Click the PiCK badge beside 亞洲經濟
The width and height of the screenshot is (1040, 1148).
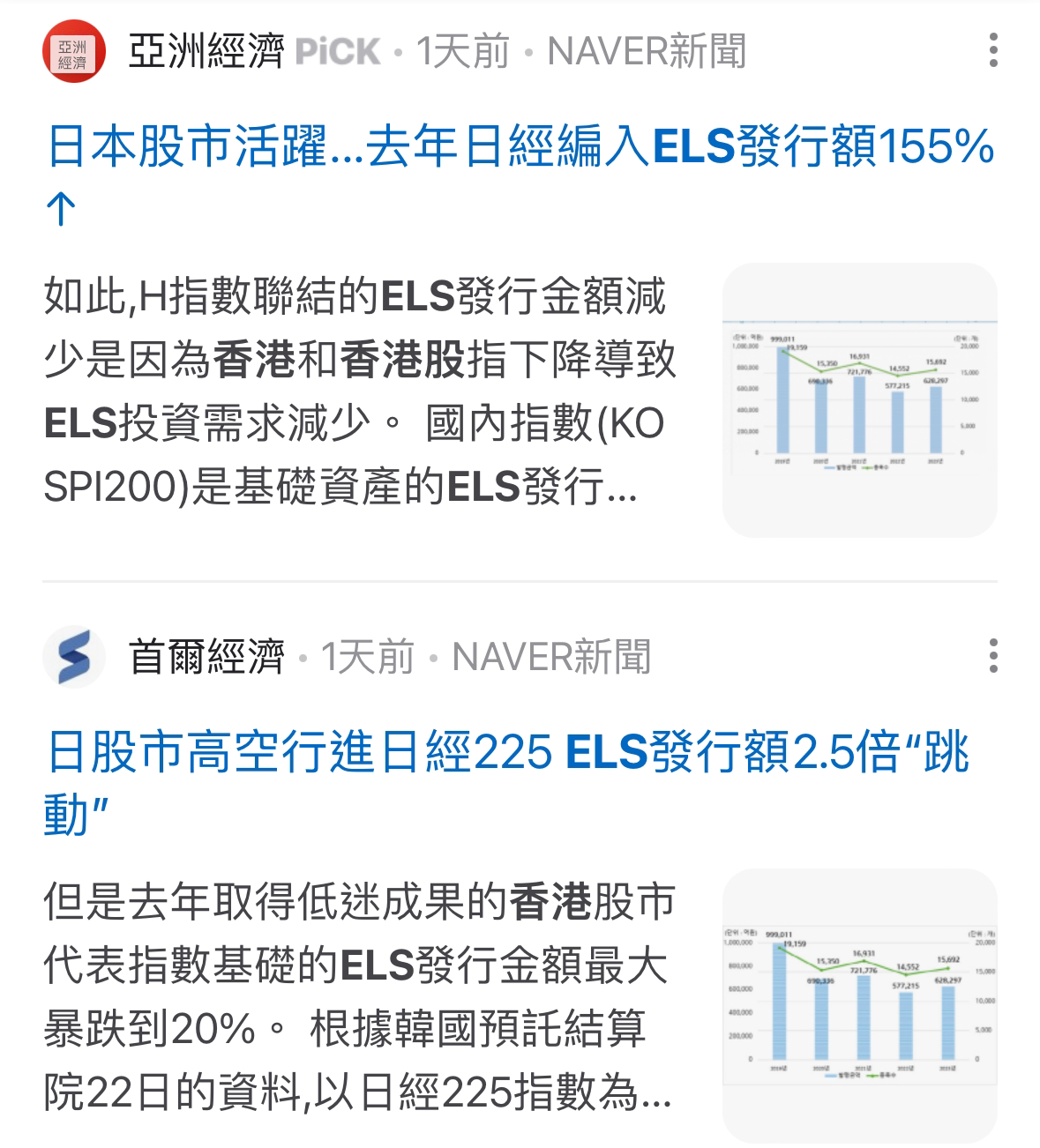pyautogui.click(x=337, y=51)
